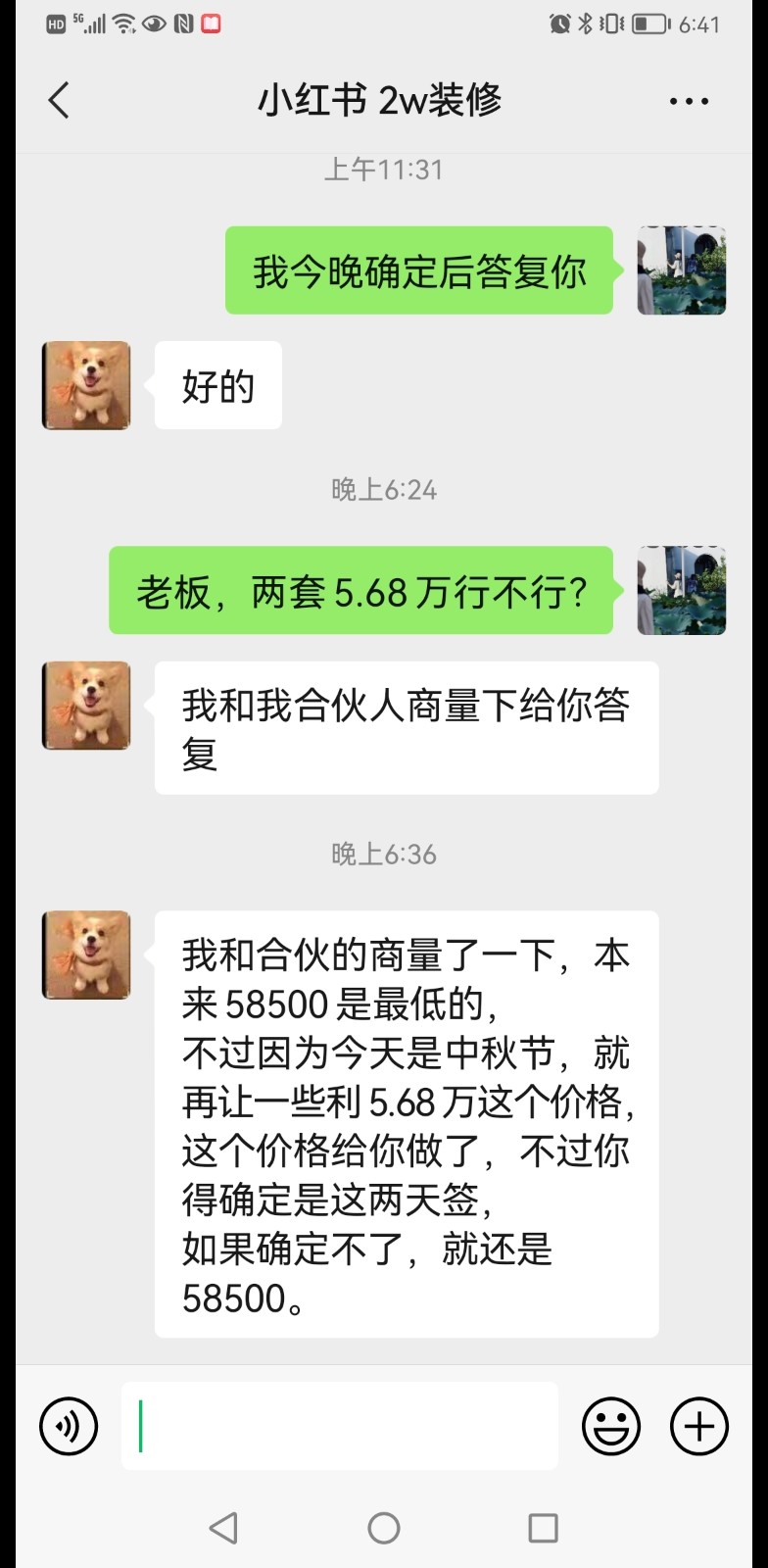
Task: Open the chat info overflow menu
Action: [689, 101]
